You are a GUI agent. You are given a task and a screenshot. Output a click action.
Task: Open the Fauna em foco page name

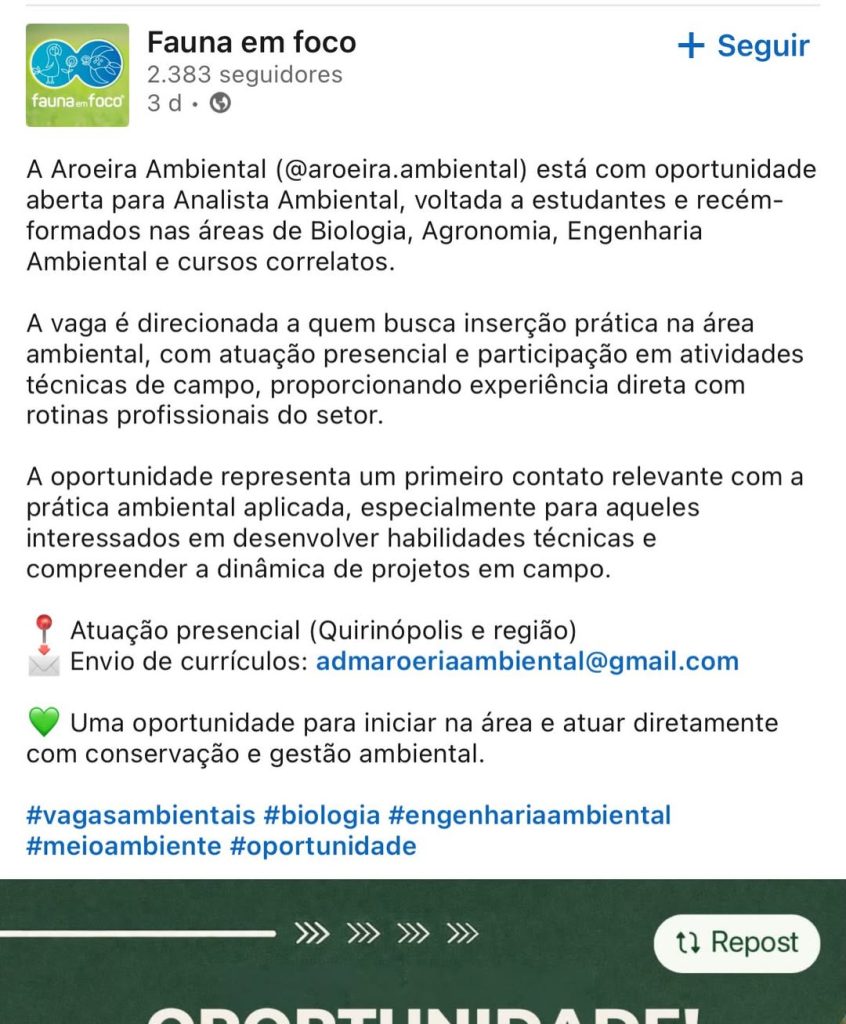[x=251, y=43]
